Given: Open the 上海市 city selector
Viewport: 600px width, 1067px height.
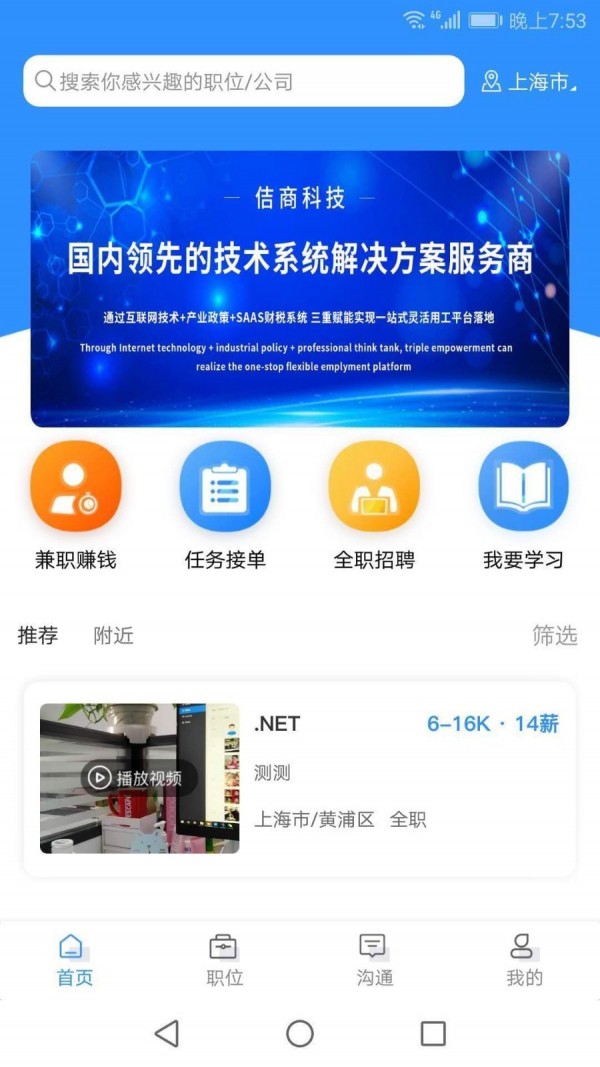Looking at the screenshot, I should point(529,82).
